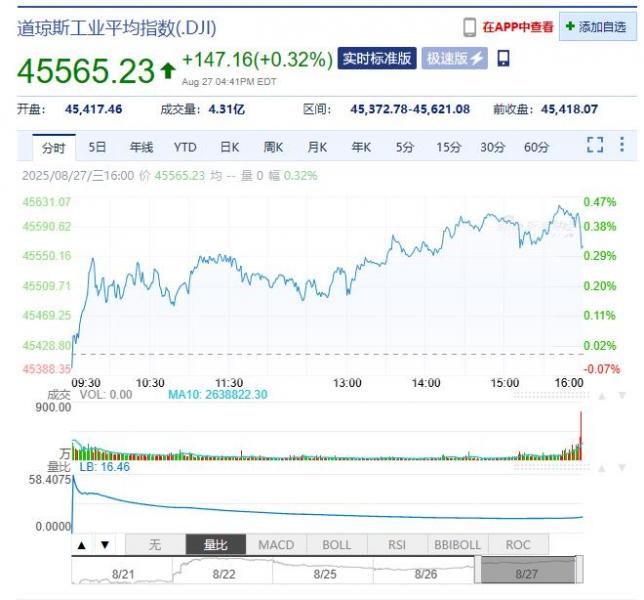Screen dimensions: 644x600
Task: Select the 实时标准版 mode
Action: click(376, 59)
